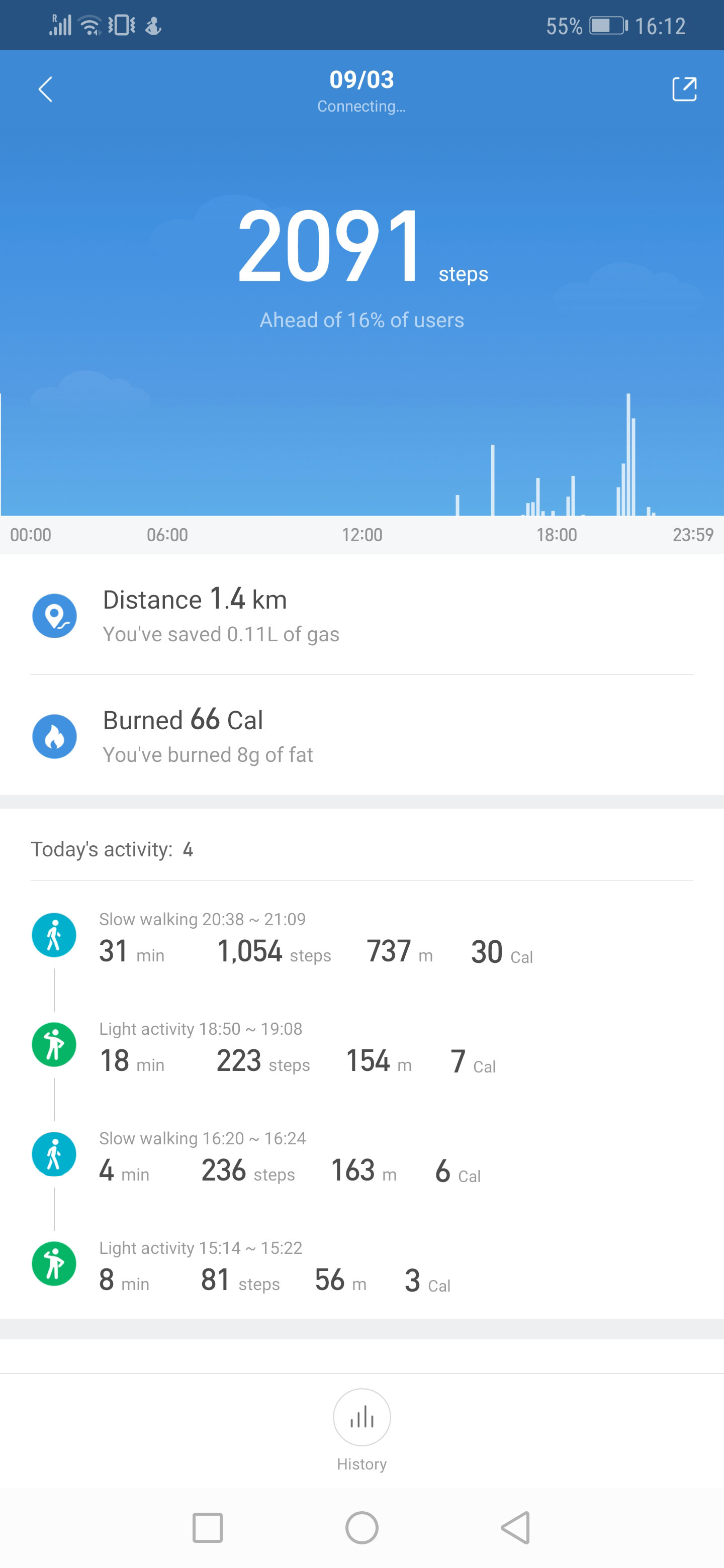Open recent apps with the square button

[x=207, y=1528]
